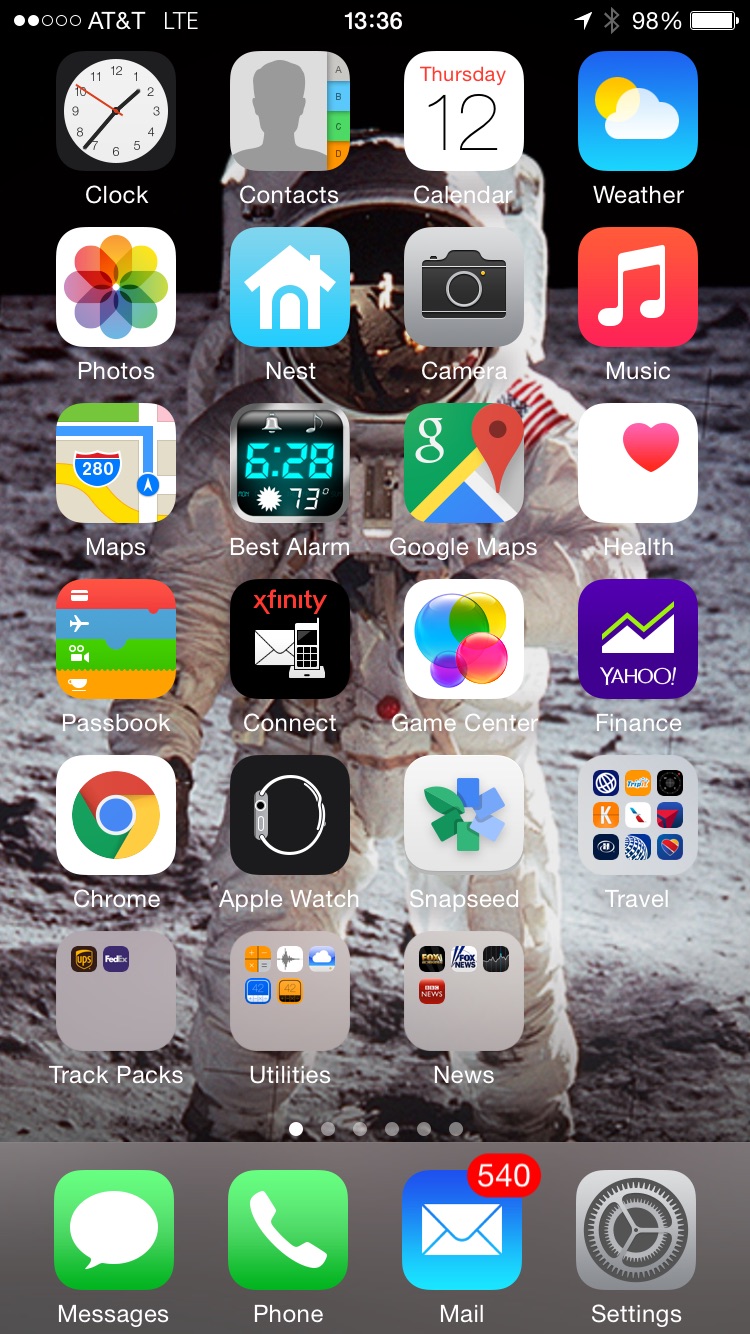Viewport: 750px width, 1334px height.
Task: Open the Clock app
Action: [116, 111]
